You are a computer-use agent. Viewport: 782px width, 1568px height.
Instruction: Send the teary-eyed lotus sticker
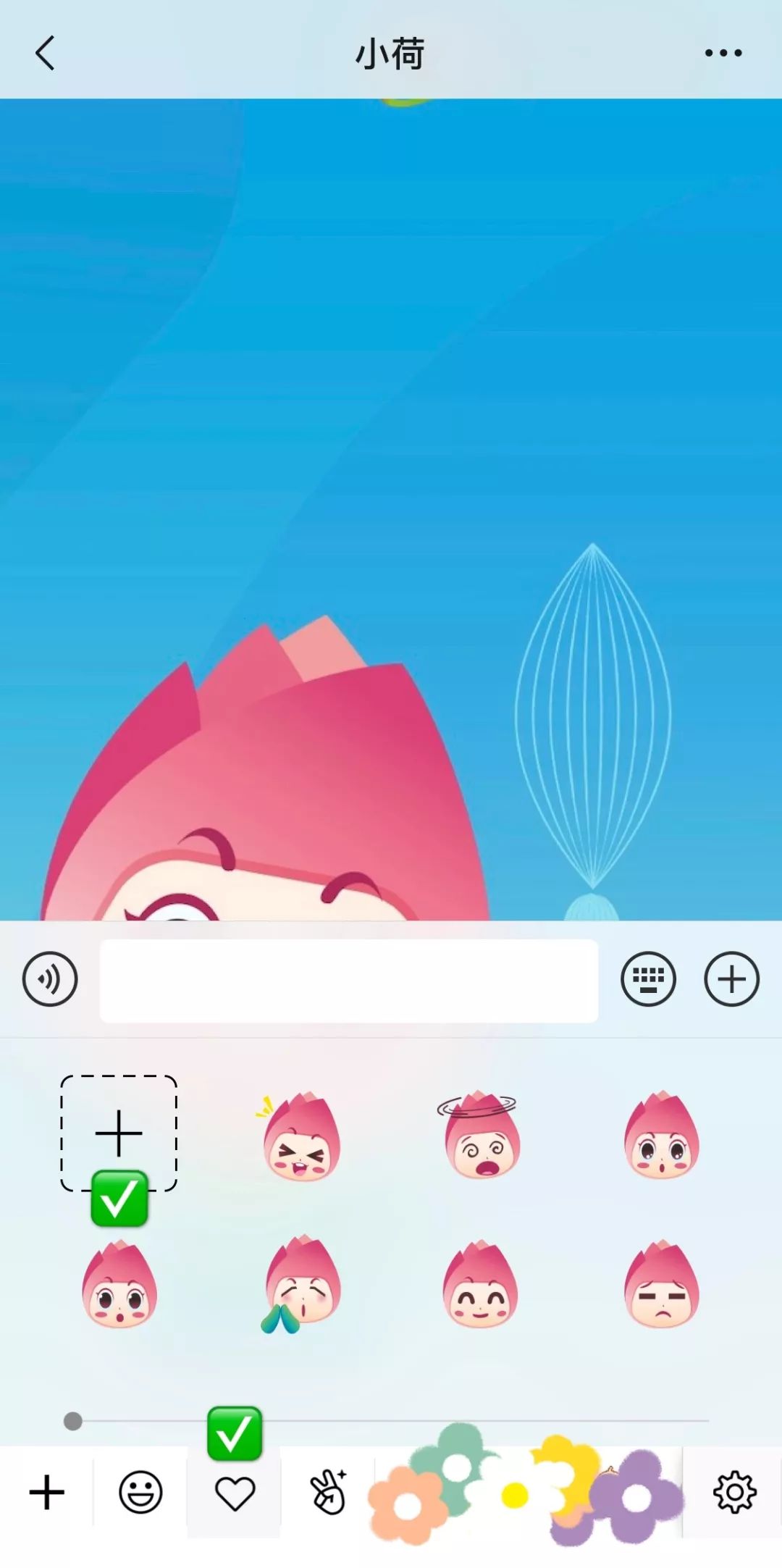coord(661,1136)
